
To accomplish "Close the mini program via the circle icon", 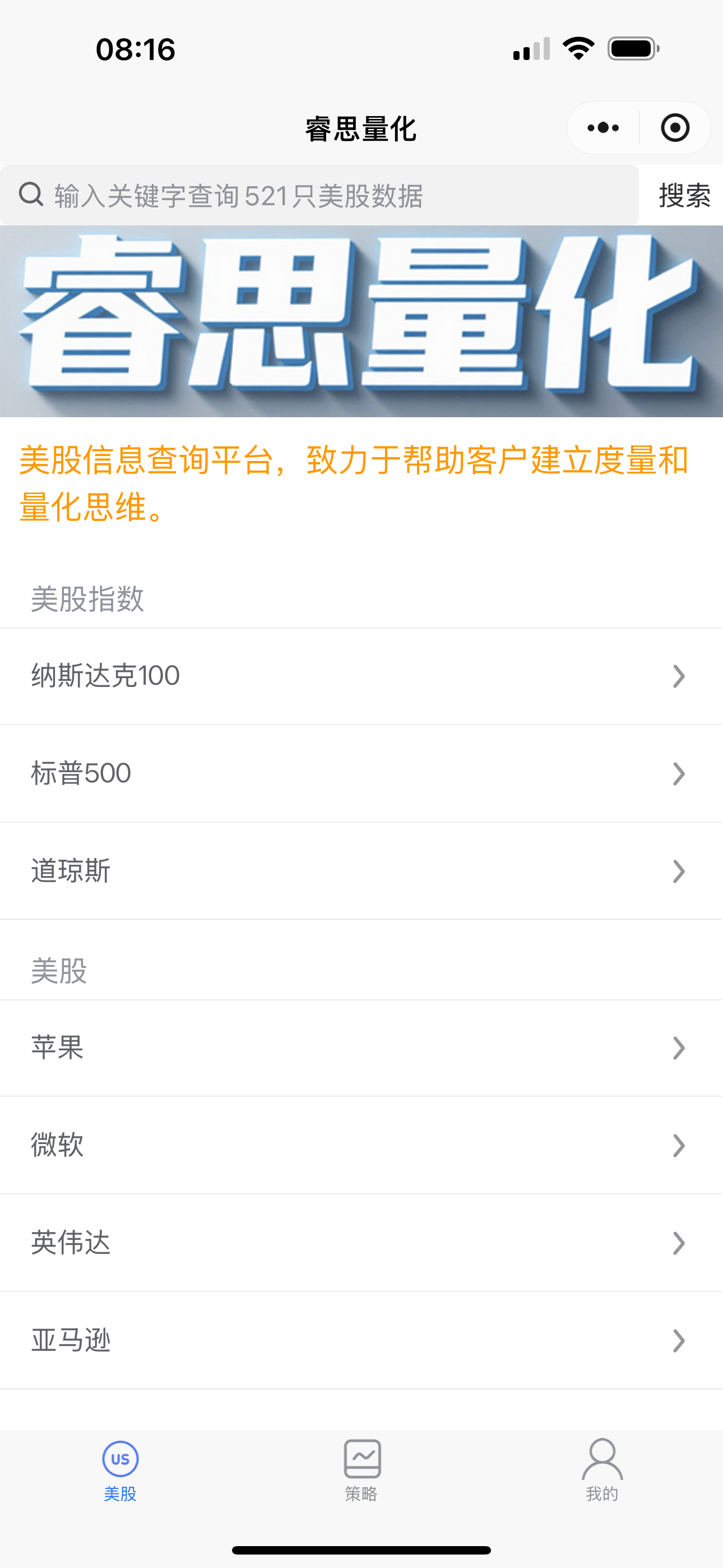I will 675,128.
